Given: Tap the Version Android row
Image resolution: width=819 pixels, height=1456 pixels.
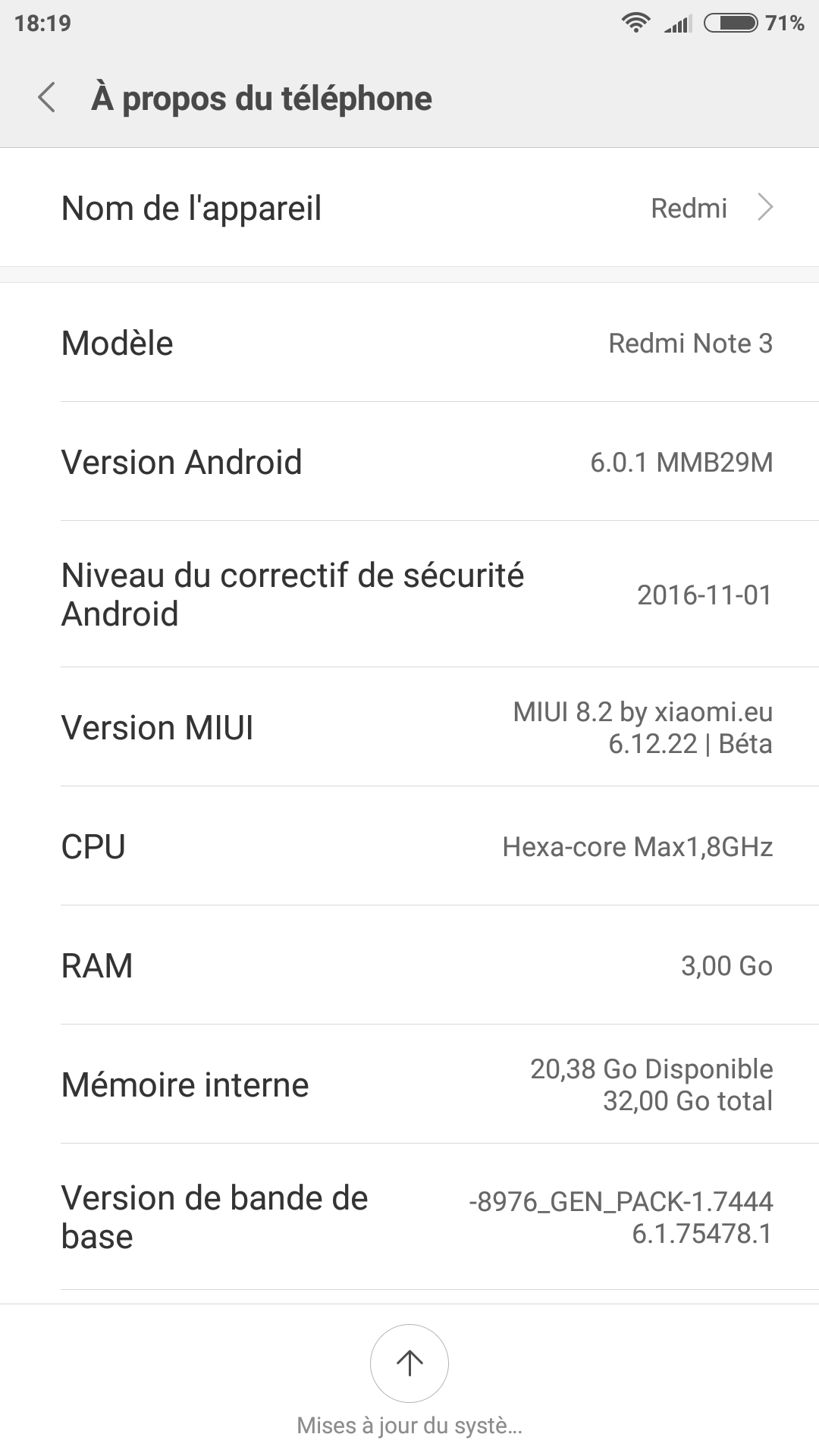Looking at the screenshot, I should [409, 462].
